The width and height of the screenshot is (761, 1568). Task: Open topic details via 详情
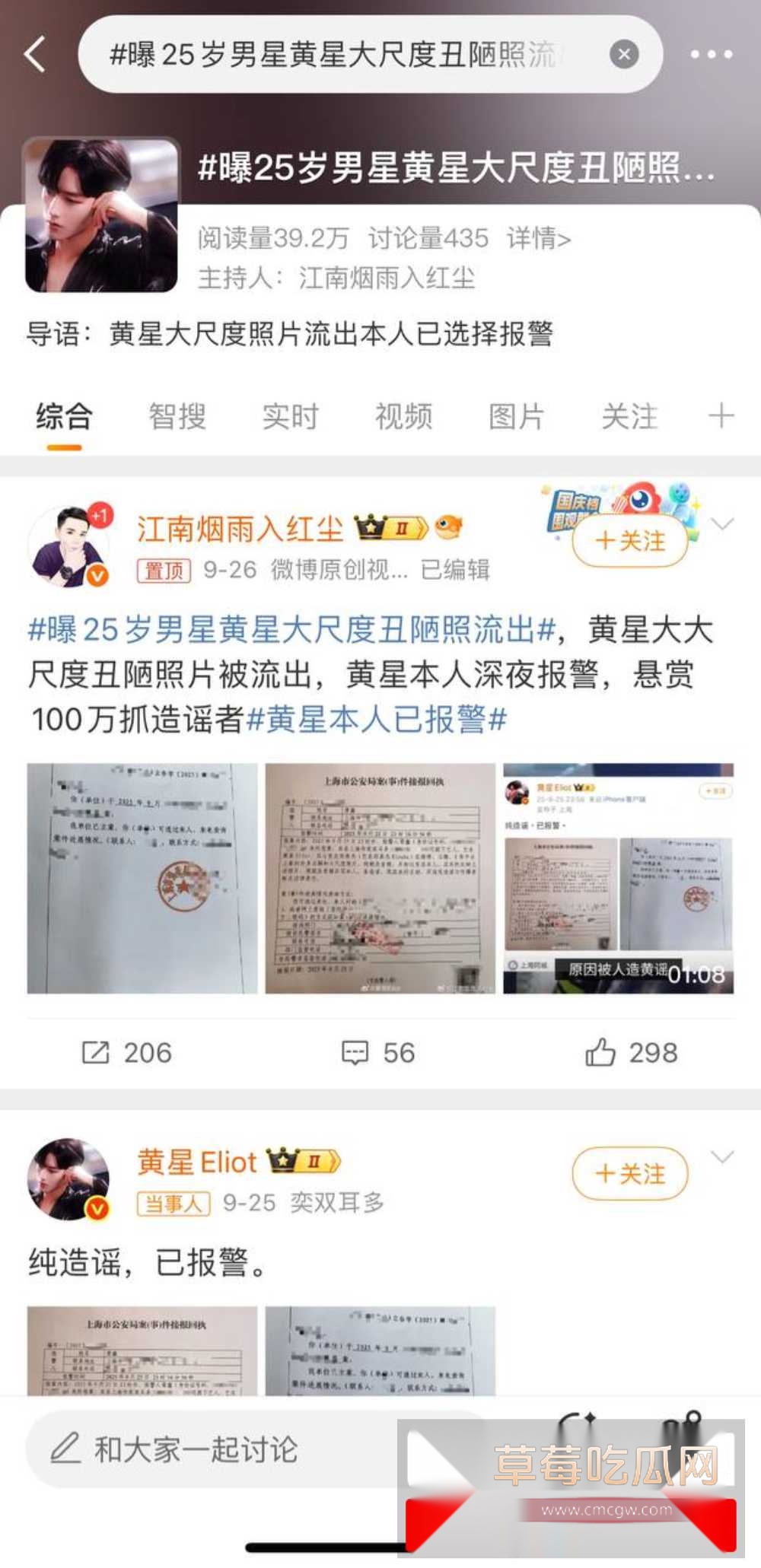click(539, 239)
